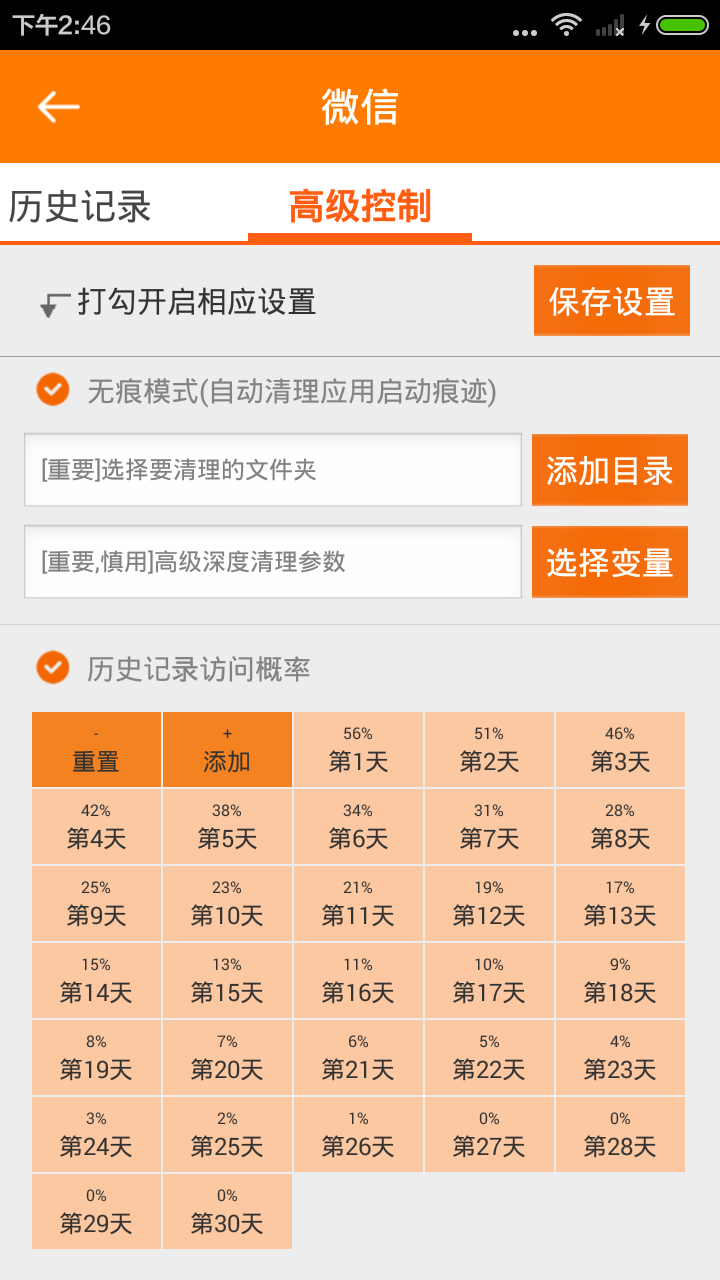Select the 高级控制 tab
Image resolution: width=720 pixels, height=1280 pixels.
point(360,206)
